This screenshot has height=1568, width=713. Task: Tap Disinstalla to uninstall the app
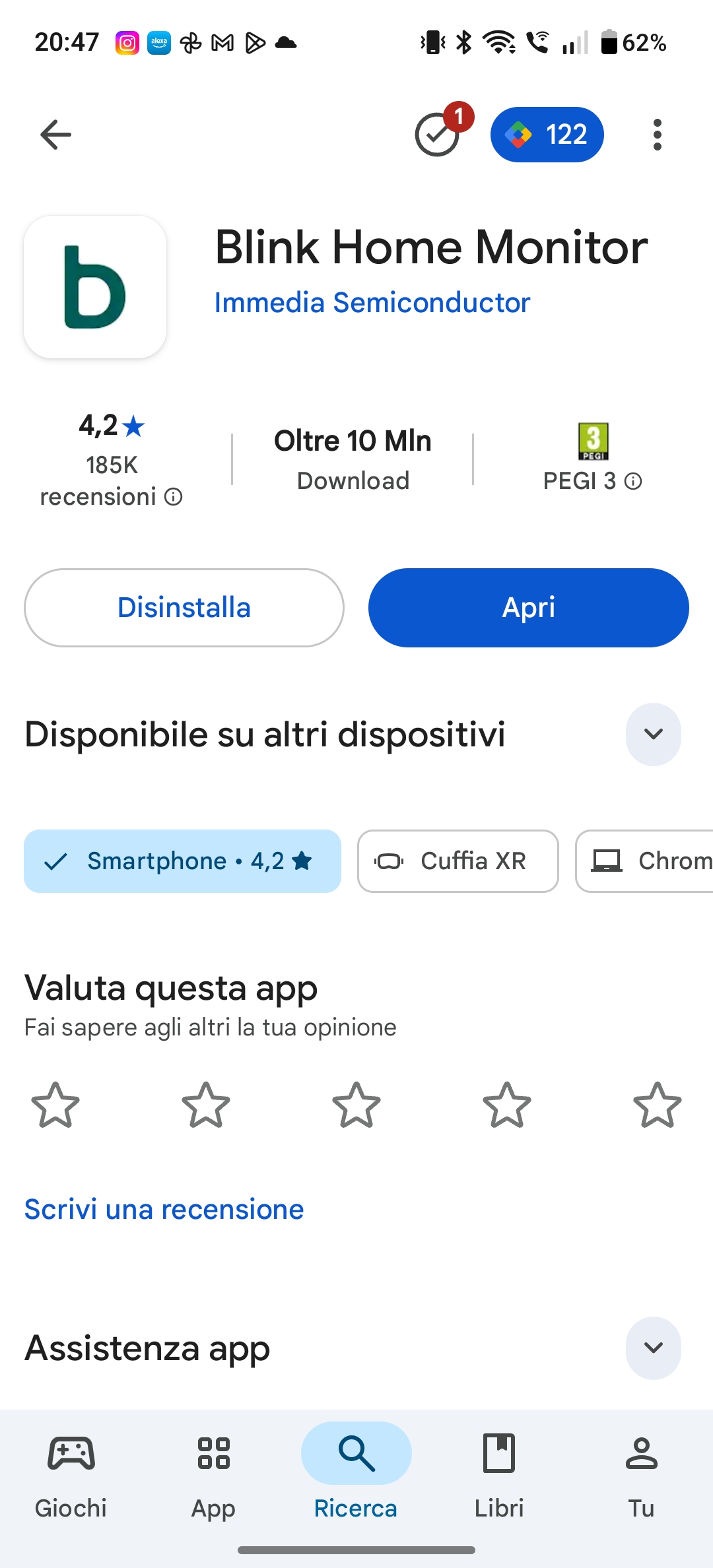184,608
